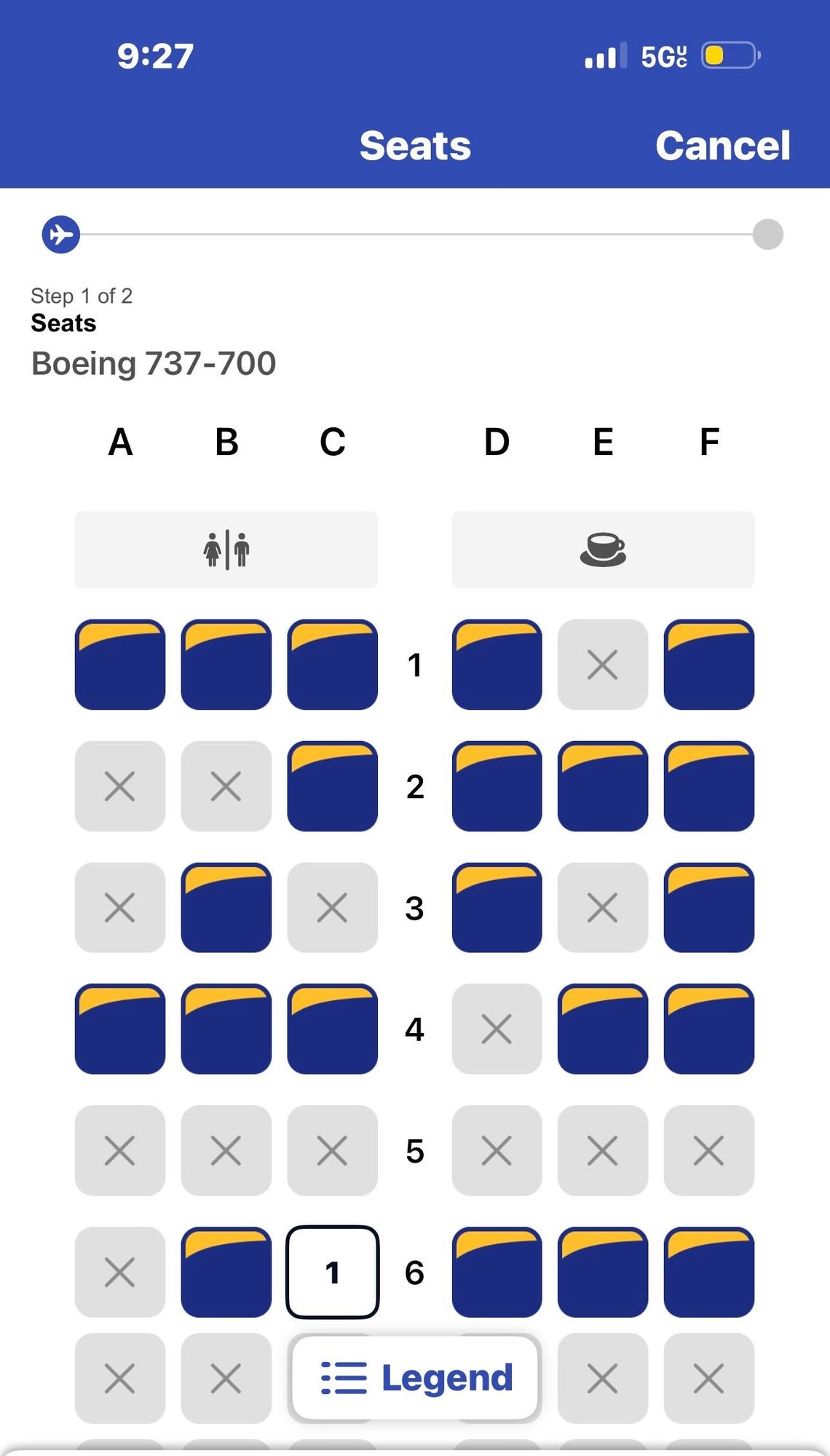Choose seat 1F

pyautogui.click(x=708, y=665)
